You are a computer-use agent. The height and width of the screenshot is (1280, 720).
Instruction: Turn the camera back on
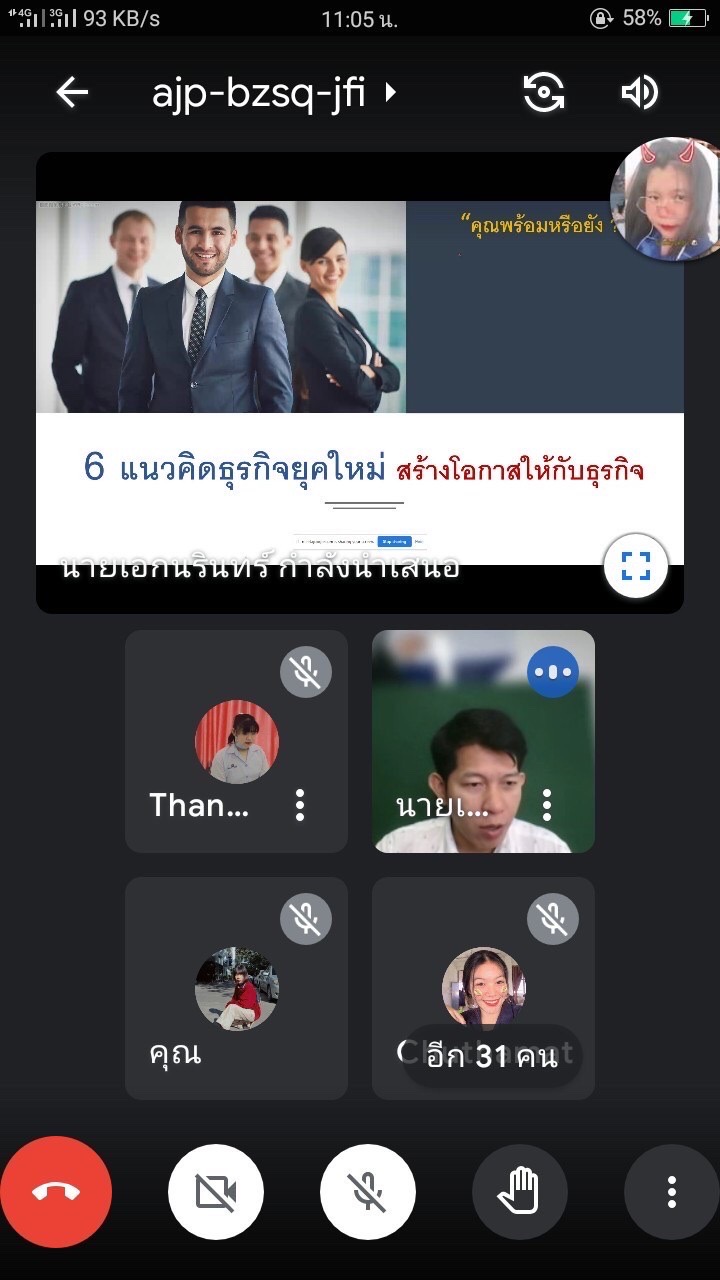click(x=216, y=1192)
